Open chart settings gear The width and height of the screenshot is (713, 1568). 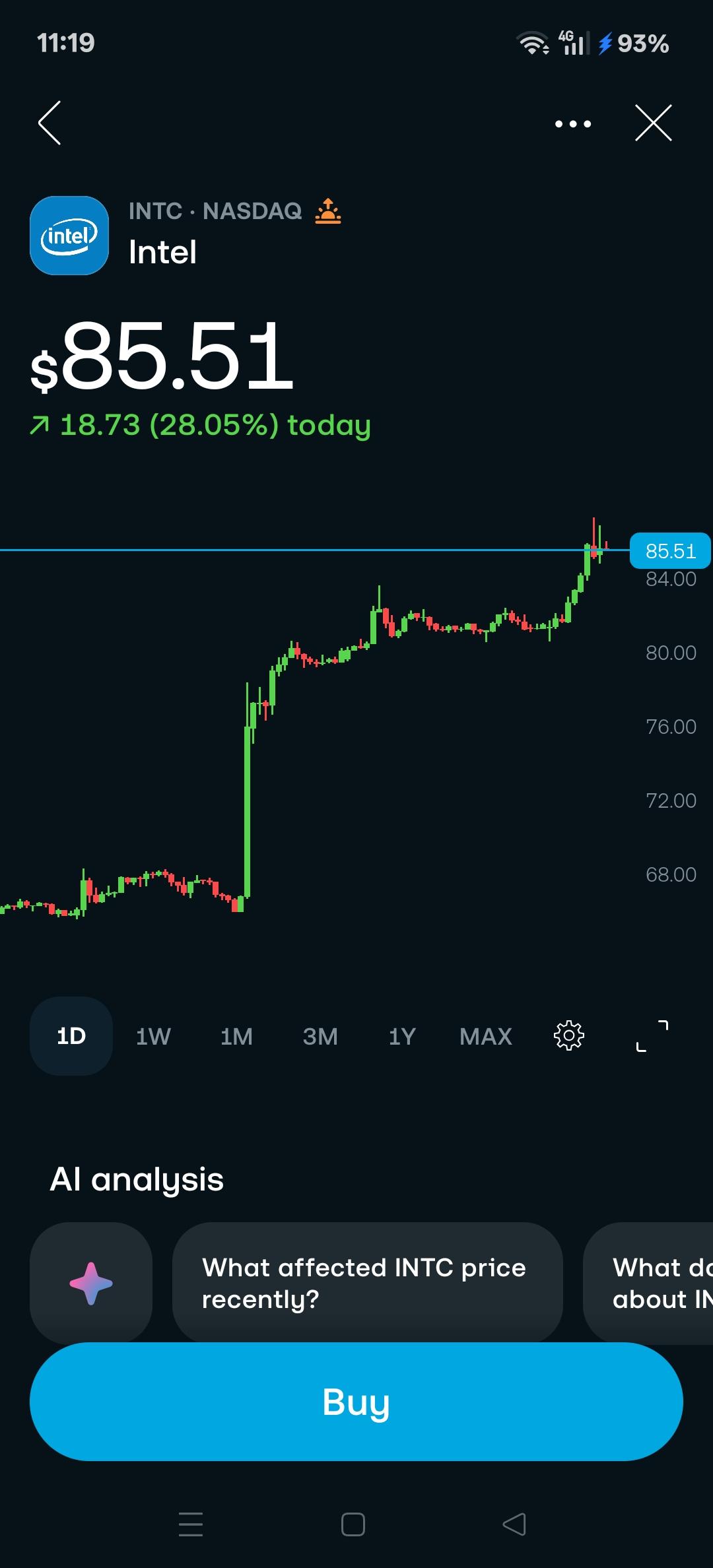(568, 1035)
